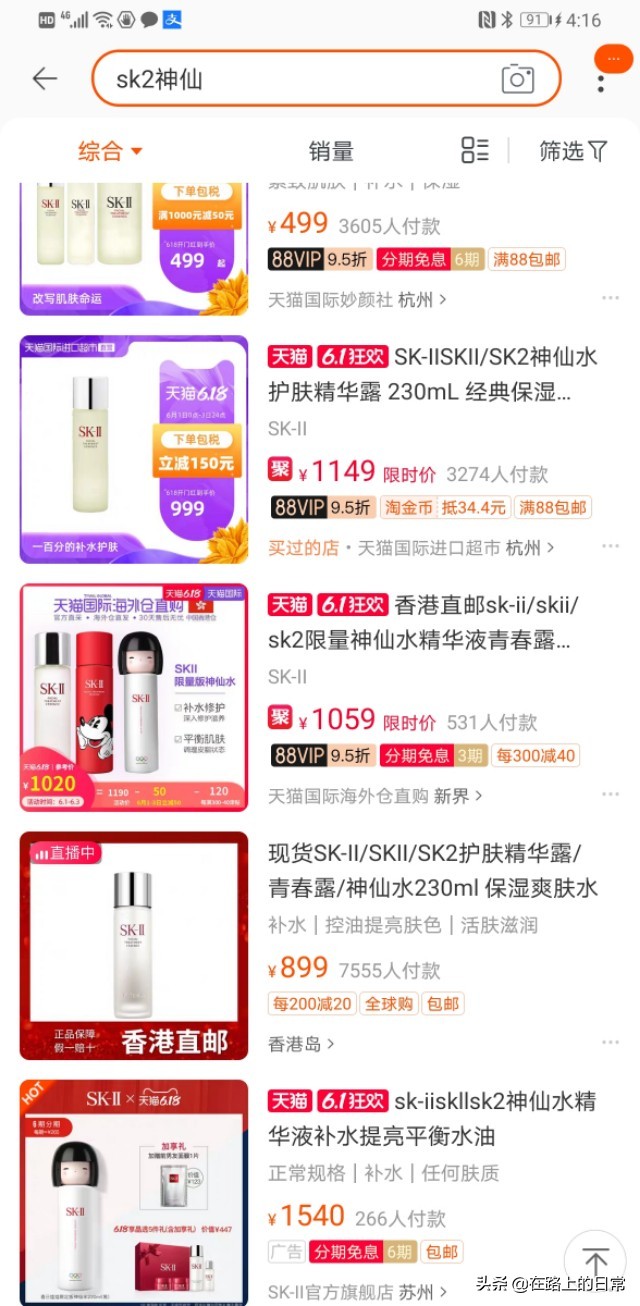This screenshot has width=640, height=1306.
Task: Open the 香港直郵 limited edition ¥1059 product
Action: pyautogui.click(x=432, y=622)
